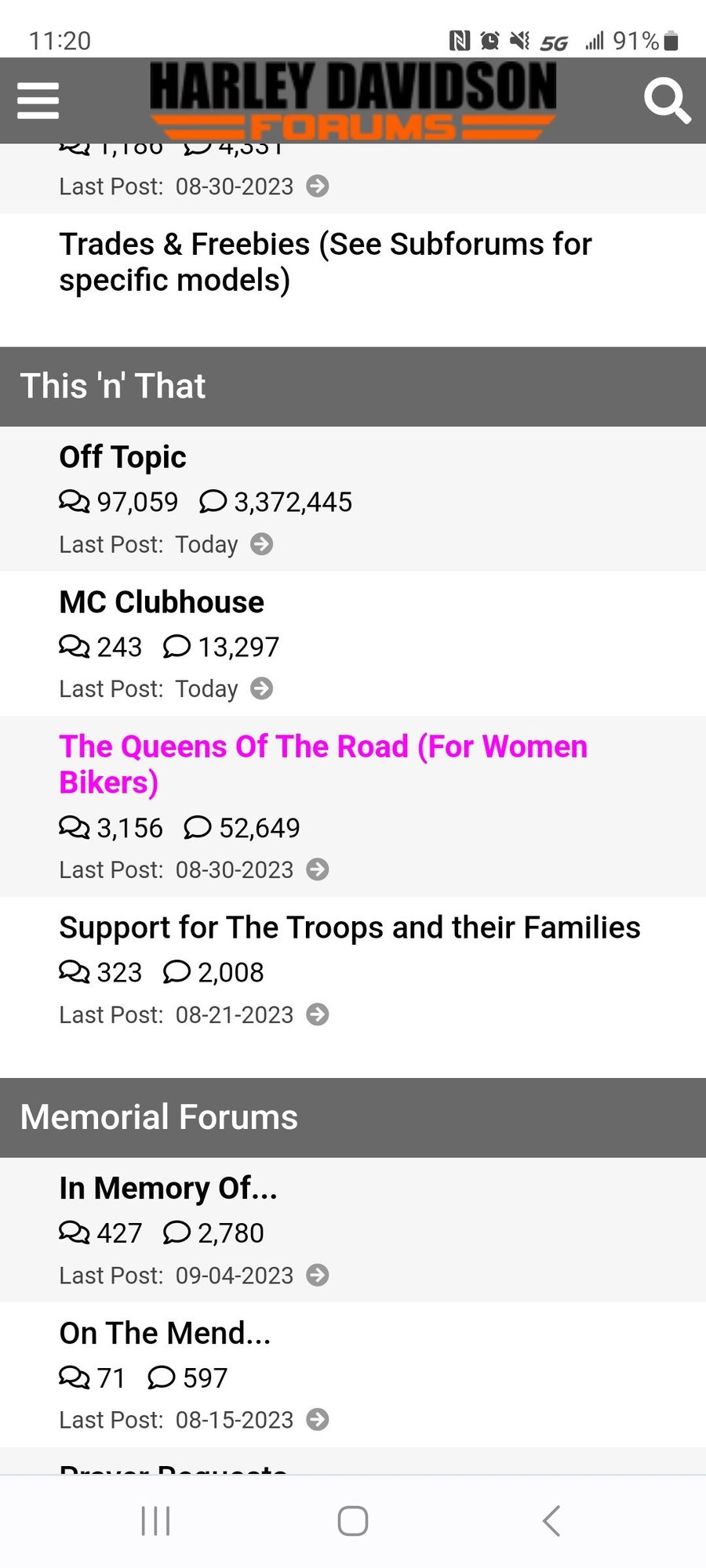The height and width of the screenshot is (1568, 706).
Task: Jump to Queens Of The Road last post
Action: (x=317, y=869)
